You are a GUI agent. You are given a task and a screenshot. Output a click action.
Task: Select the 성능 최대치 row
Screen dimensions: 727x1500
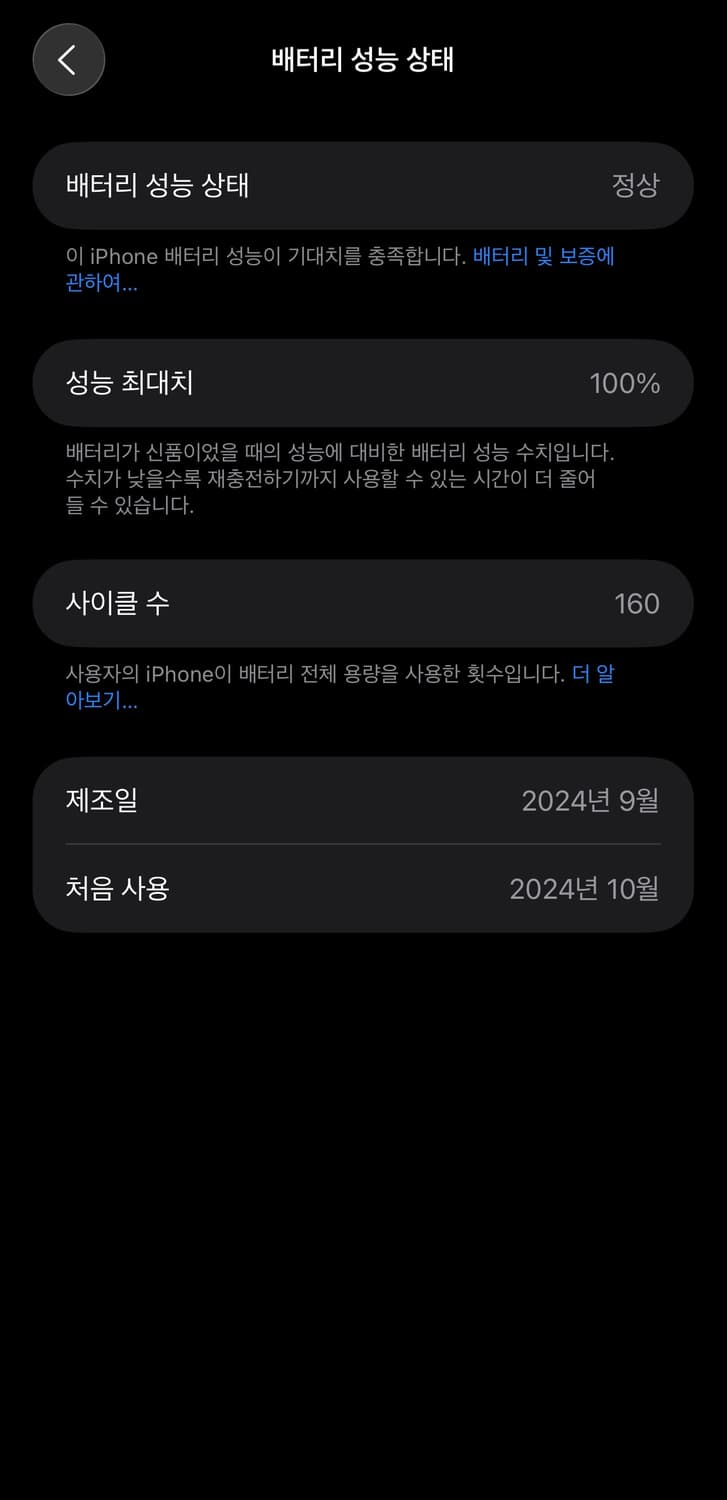(x=363, y=383)
